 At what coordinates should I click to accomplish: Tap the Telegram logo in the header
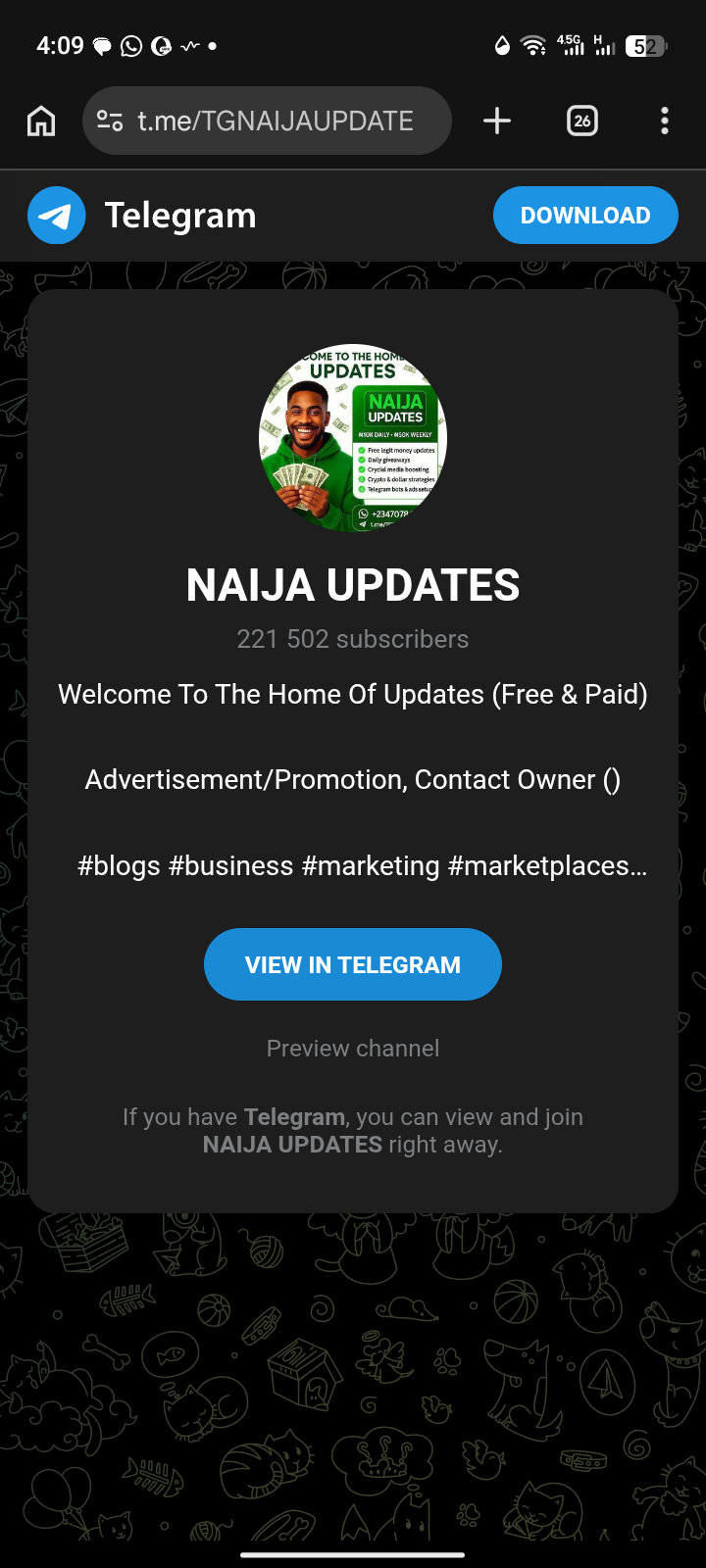(57, 216)
